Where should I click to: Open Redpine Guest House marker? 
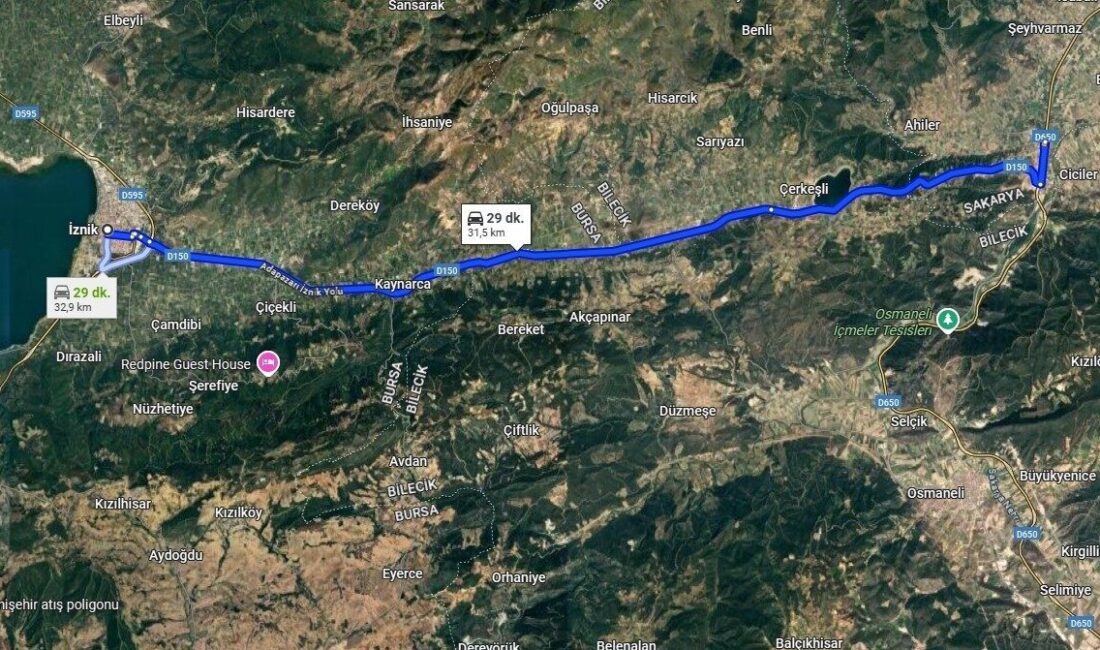267,364
